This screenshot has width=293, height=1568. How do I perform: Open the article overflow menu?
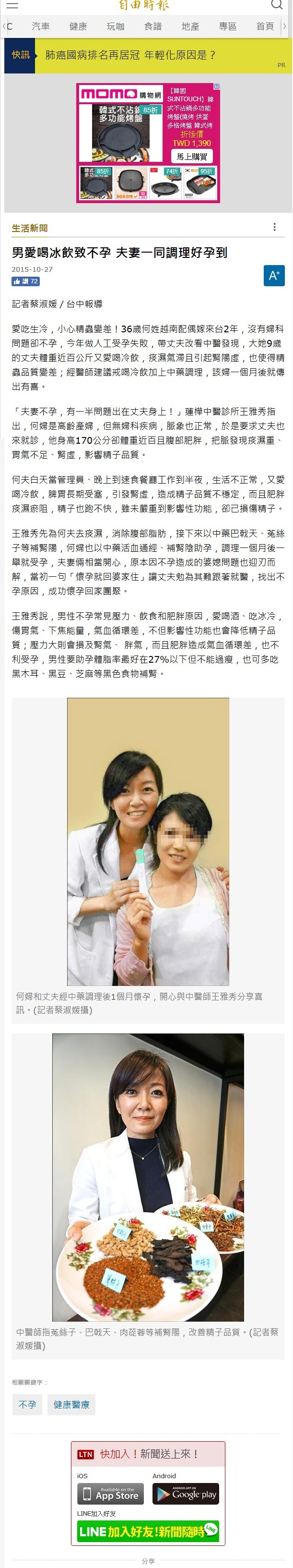point(275,227)
